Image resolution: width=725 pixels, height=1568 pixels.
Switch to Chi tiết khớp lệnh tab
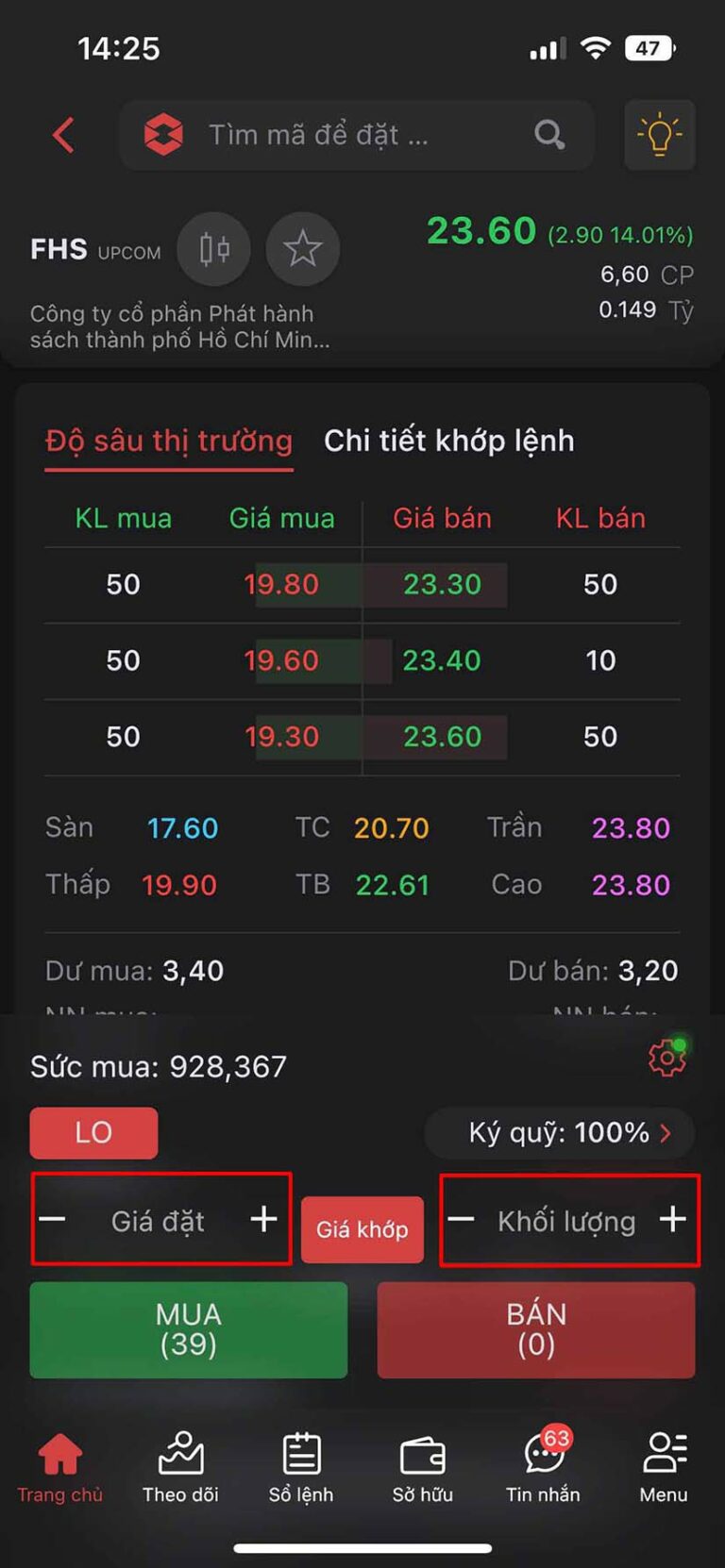coord(448,441)
